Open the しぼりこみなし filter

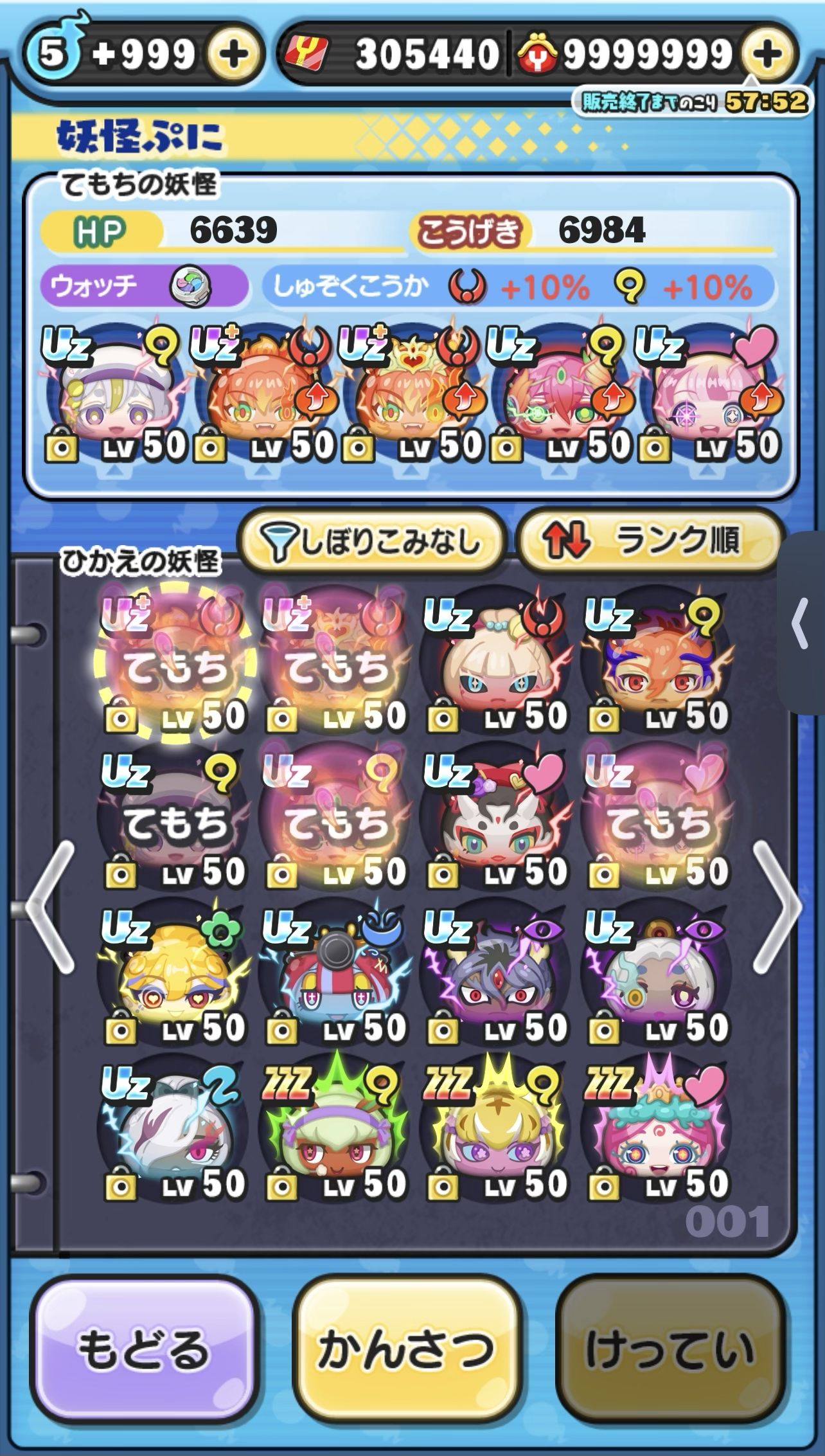[371, 541]
